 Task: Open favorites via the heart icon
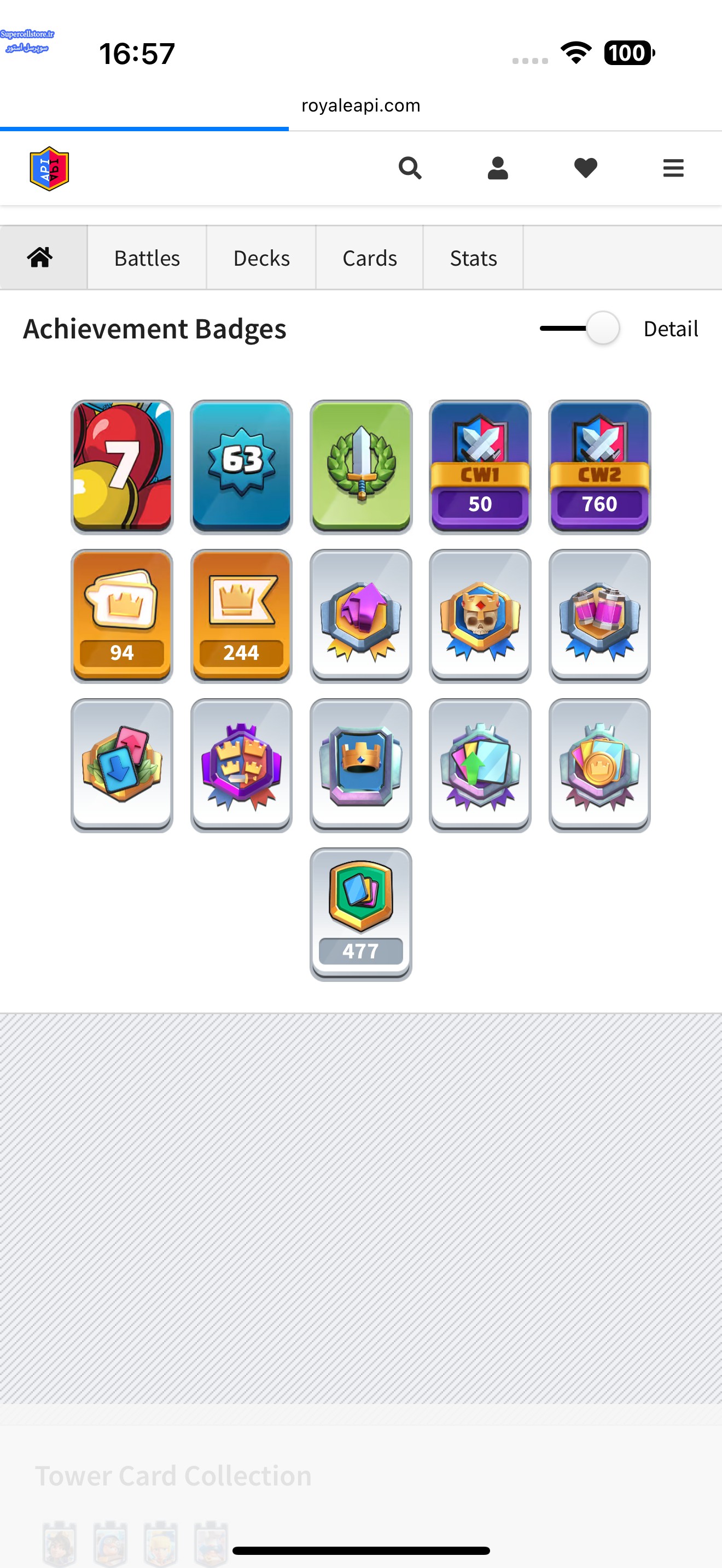pyautogui.click(x=586, y=168)
